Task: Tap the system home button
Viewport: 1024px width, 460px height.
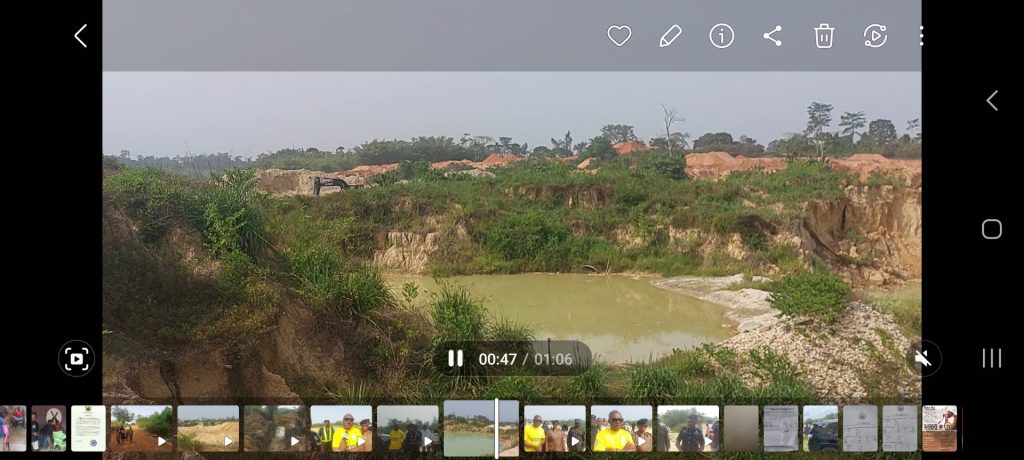Action: coord(991,230)
